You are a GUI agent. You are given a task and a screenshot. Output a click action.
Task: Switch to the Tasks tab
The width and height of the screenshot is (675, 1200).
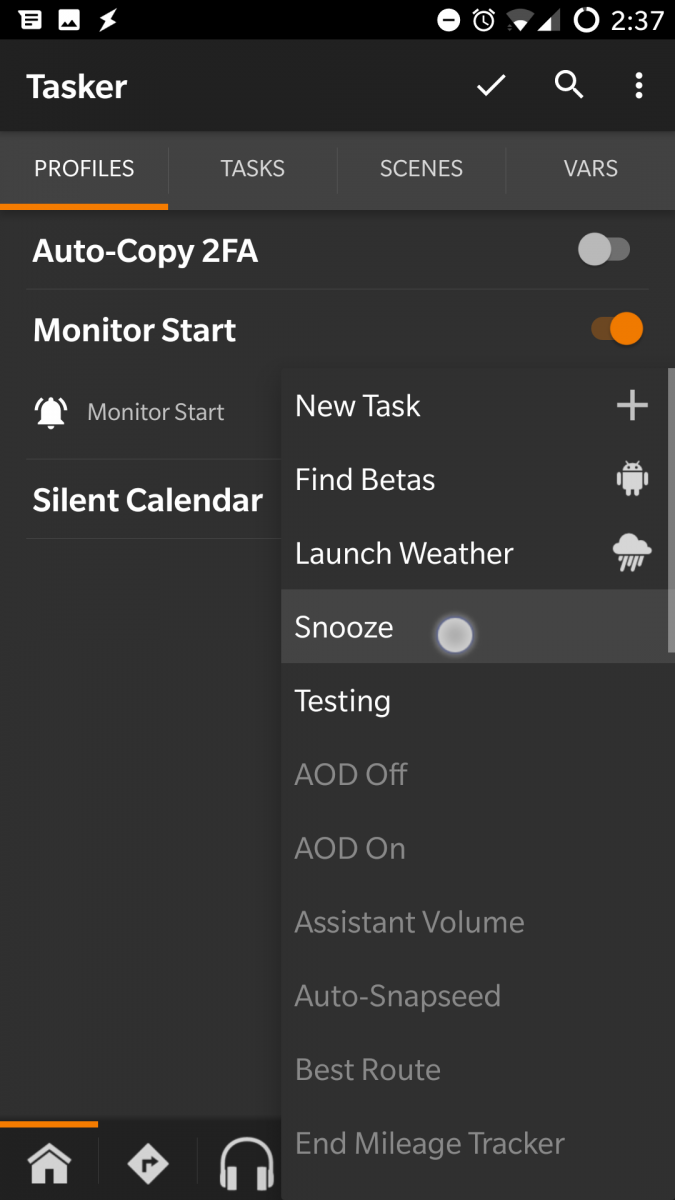point(253,169)
